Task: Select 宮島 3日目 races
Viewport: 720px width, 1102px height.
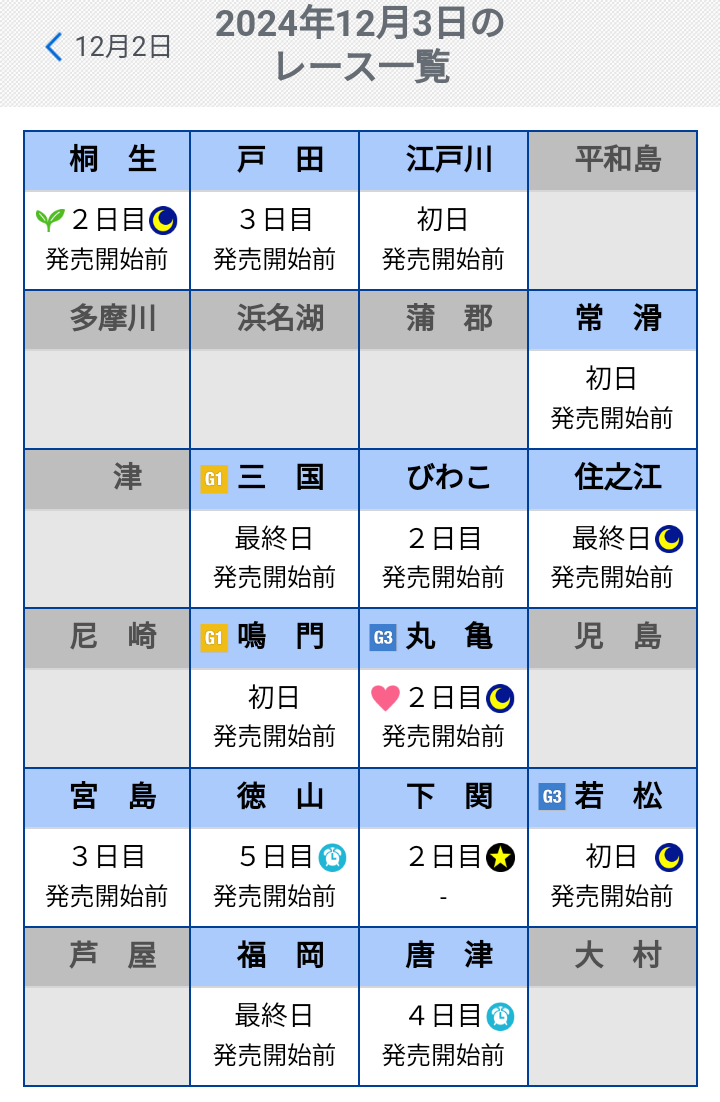Action: pyautogui.click(x=107, y=875)
